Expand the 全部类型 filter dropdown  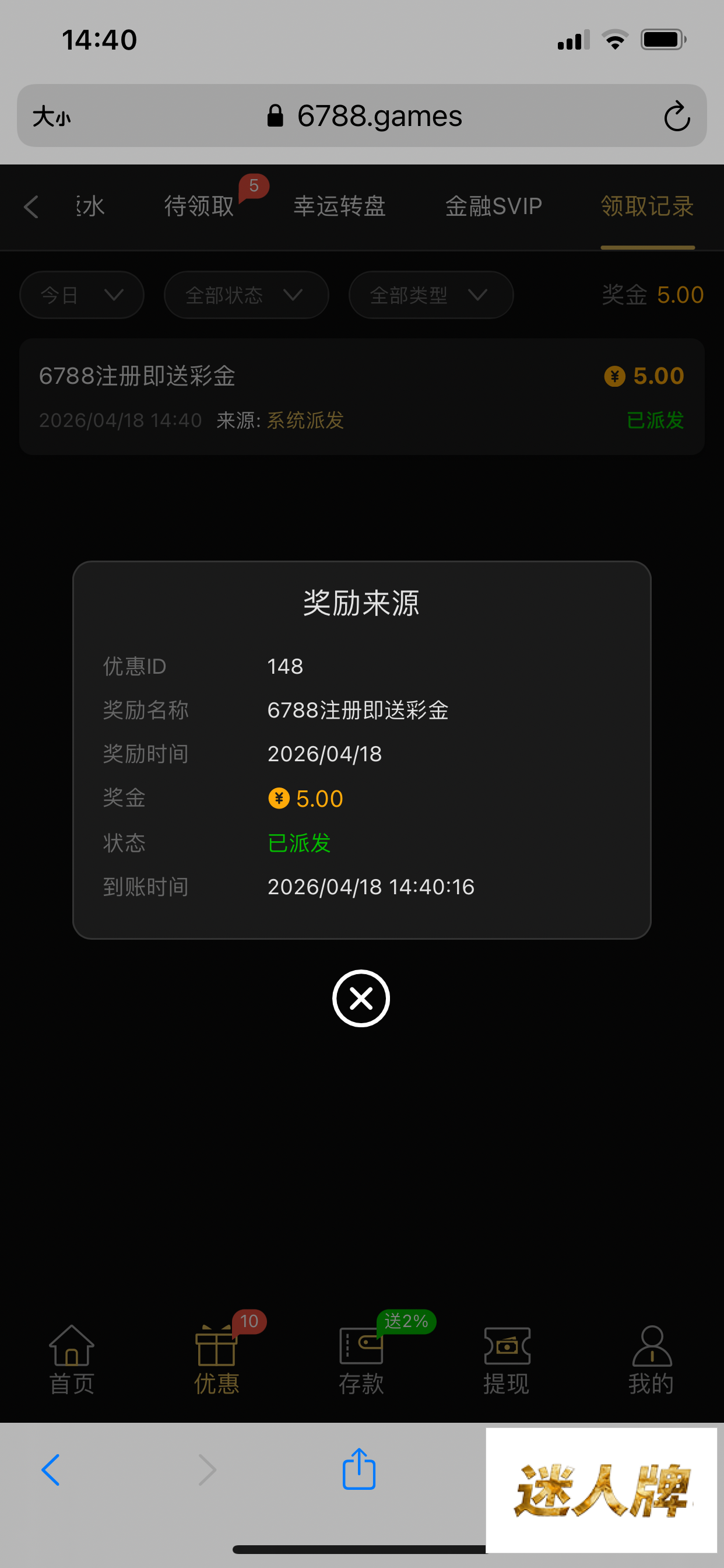tap(431, 295)
